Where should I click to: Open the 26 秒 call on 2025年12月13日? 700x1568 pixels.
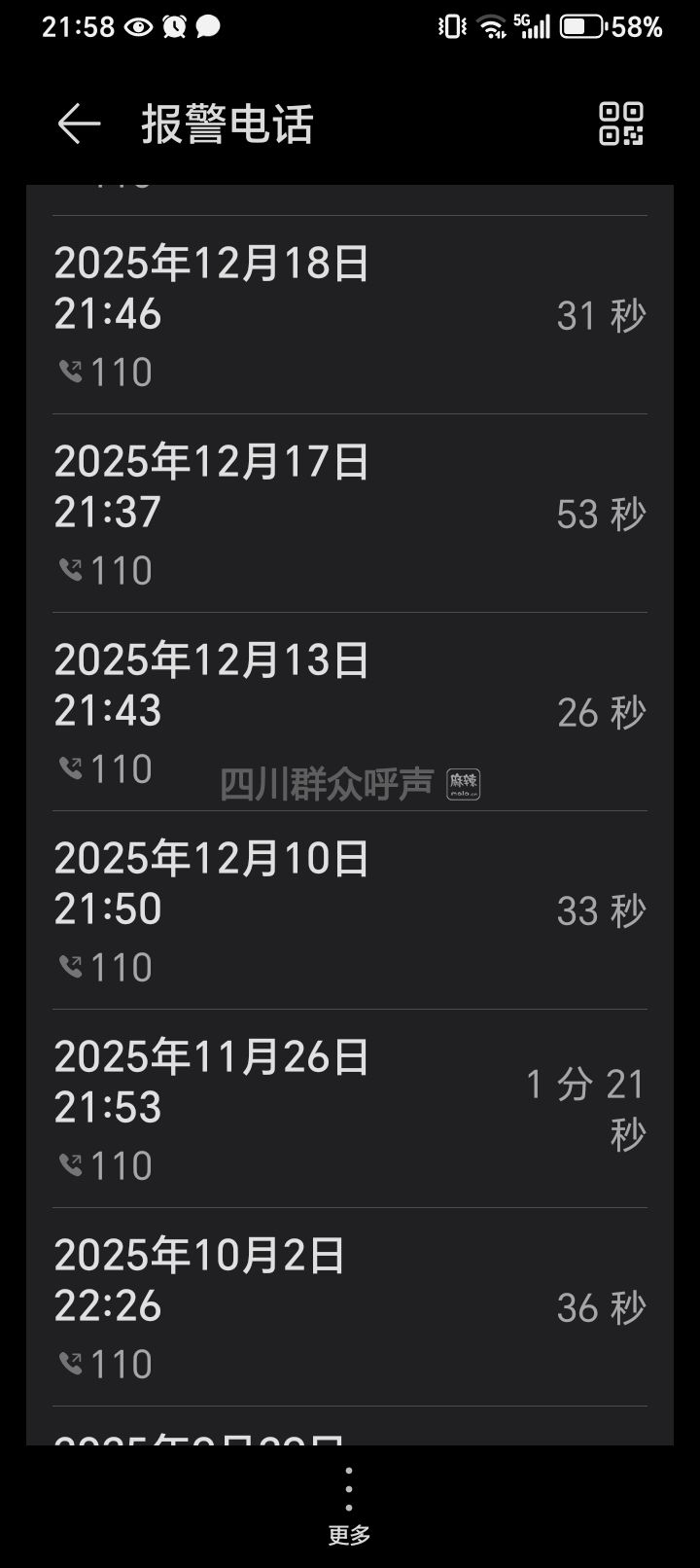click(x=349, y=712)
